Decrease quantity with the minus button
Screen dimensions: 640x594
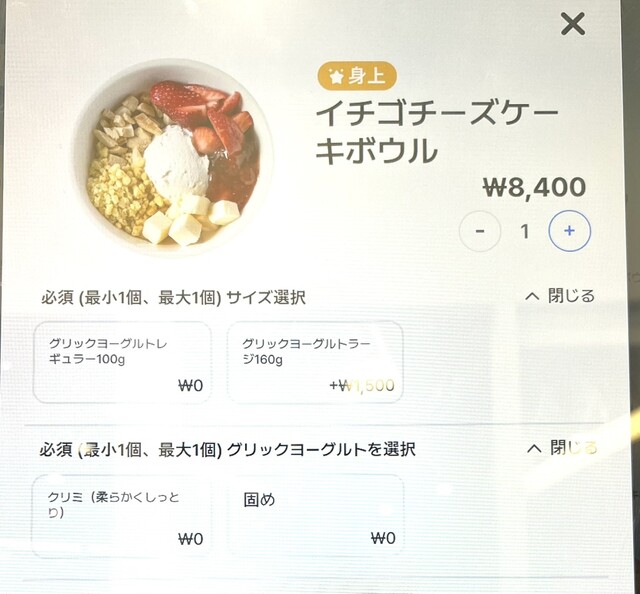coord(480,232)
